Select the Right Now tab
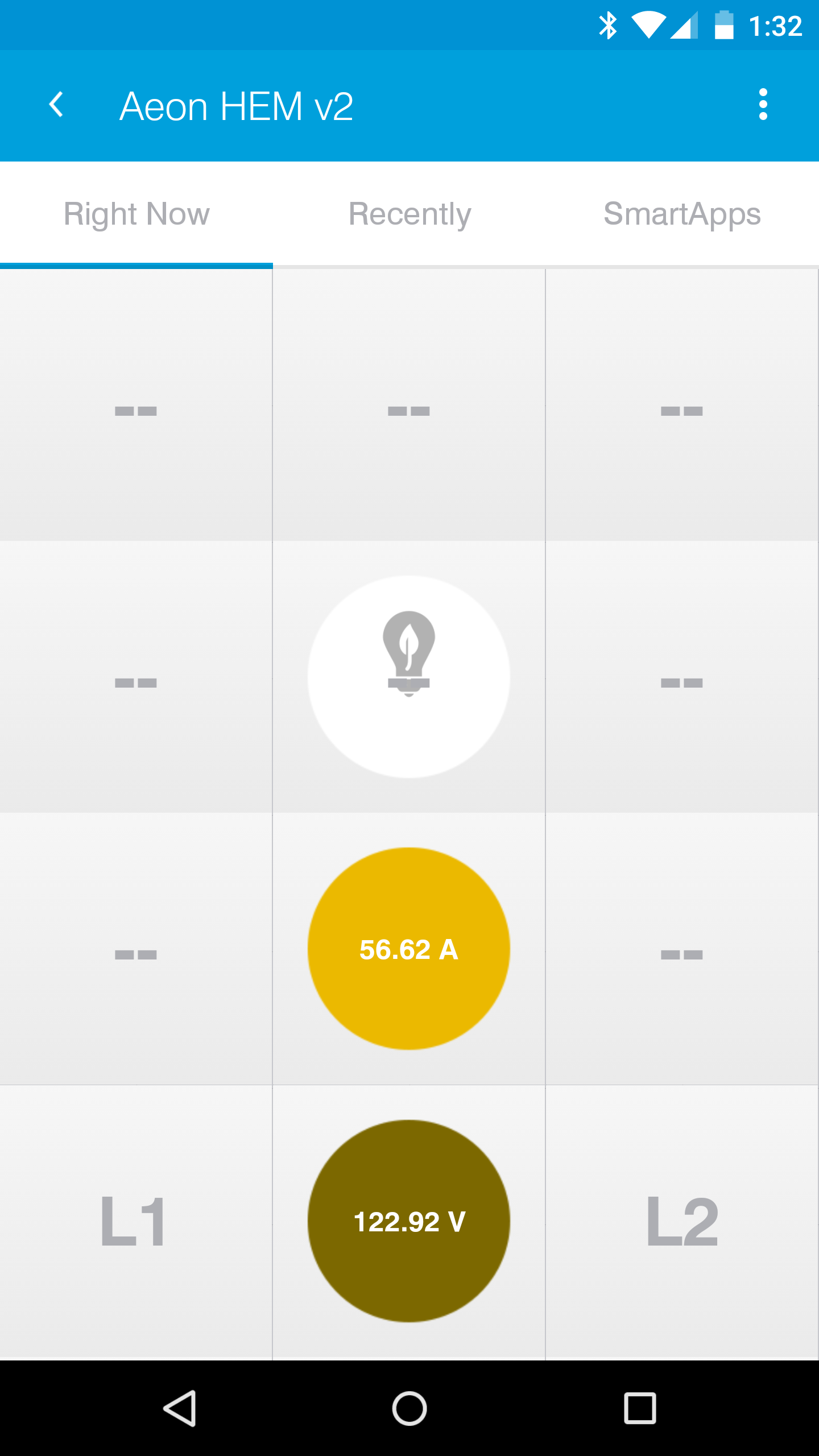This screenshot has width=819, height=1456. click(x=136, y=214)
